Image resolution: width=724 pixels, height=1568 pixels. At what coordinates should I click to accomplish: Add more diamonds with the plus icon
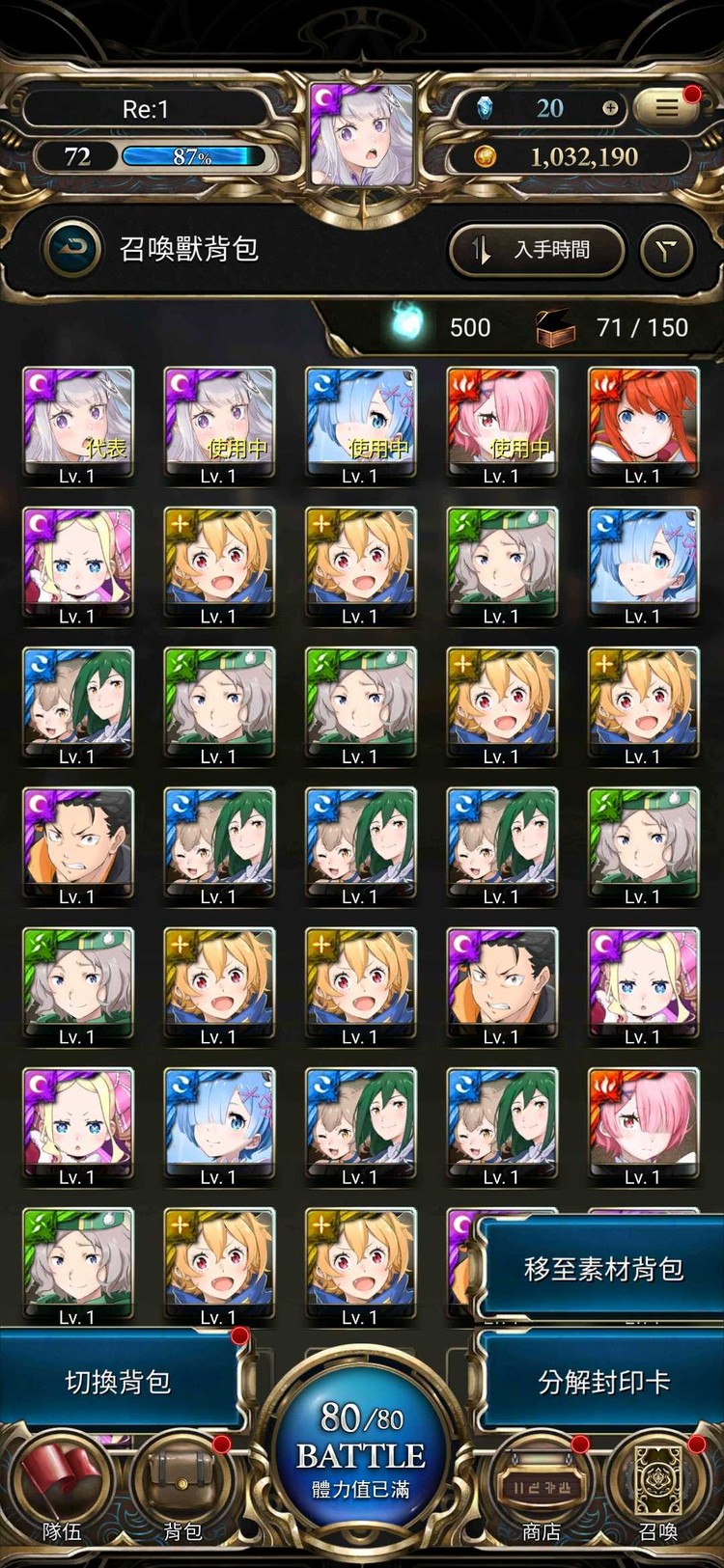click(x=609, y=108)
